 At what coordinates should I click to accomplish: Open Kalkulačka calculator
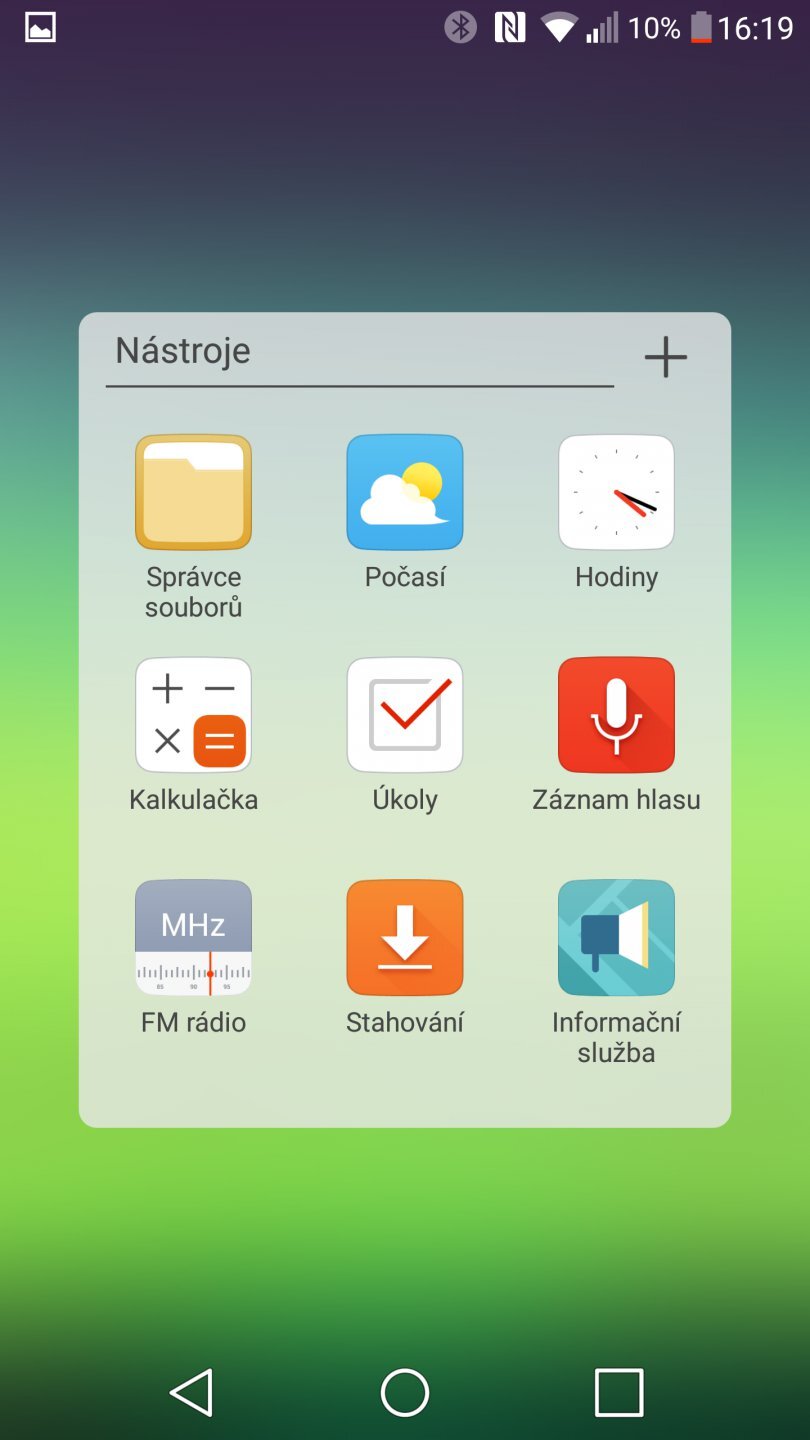[x=193, y=715]
